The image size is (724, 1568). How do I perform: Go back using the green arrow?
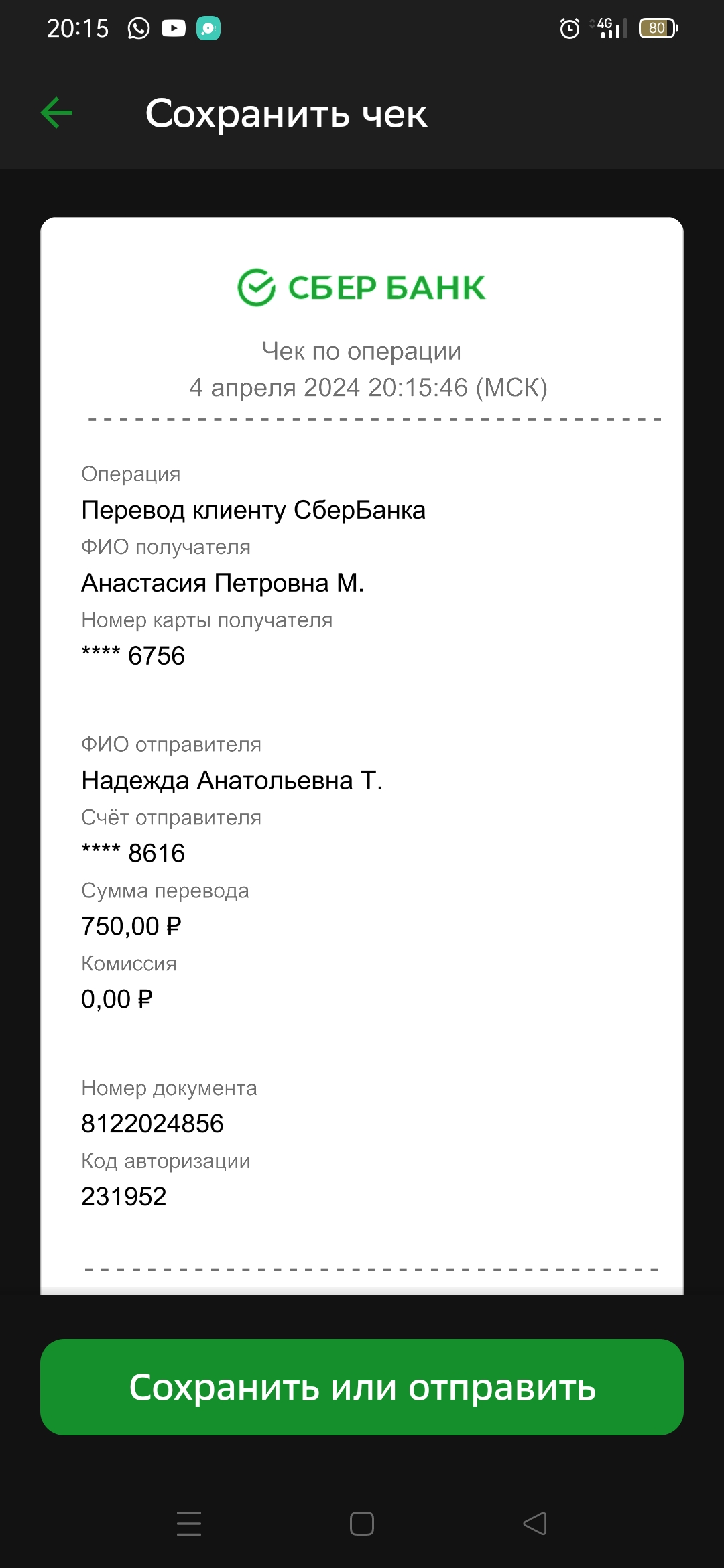[x=57, y=113]
